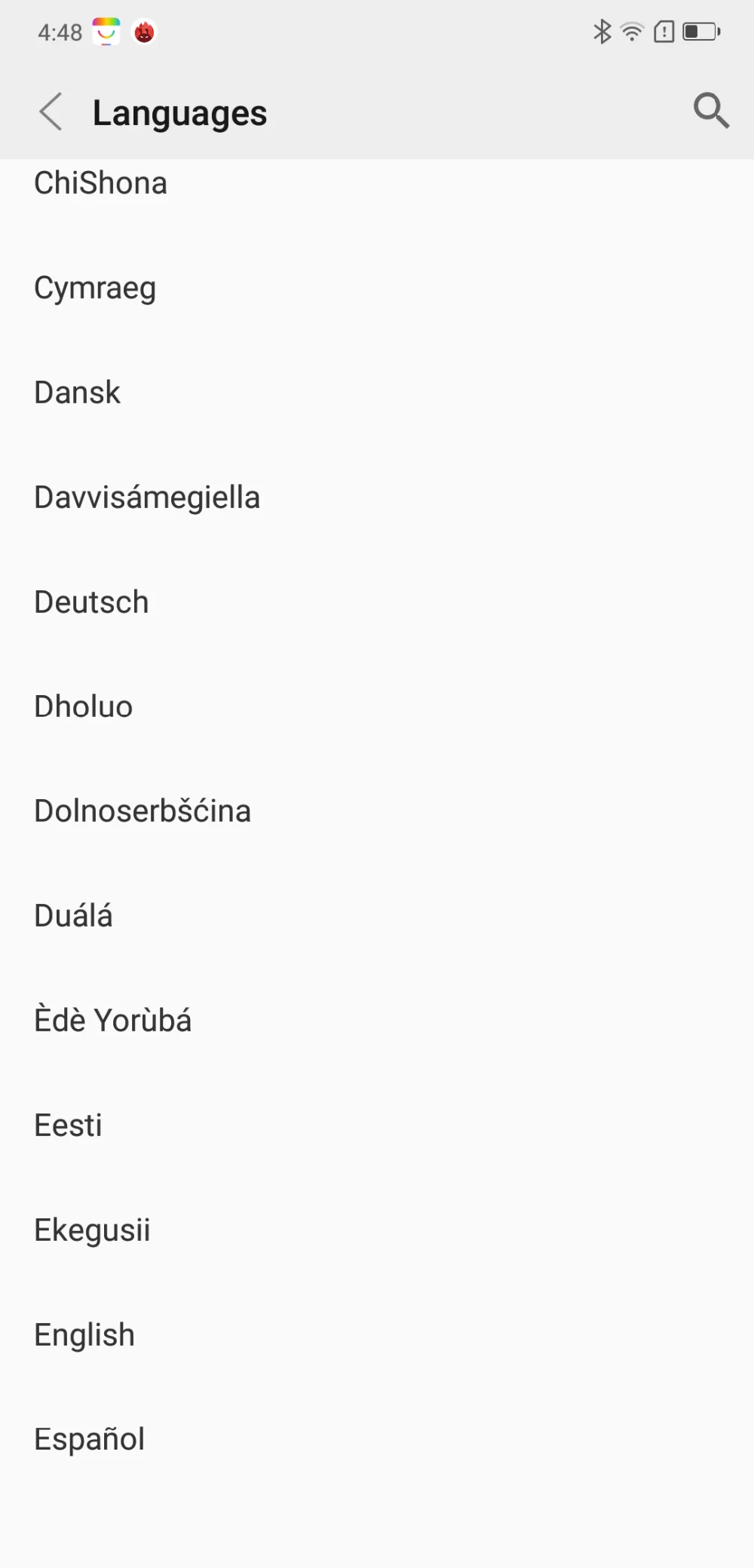
Task: Select Èdè Yorùbá
Action: pyautogui.click(x=377, y=1021)
